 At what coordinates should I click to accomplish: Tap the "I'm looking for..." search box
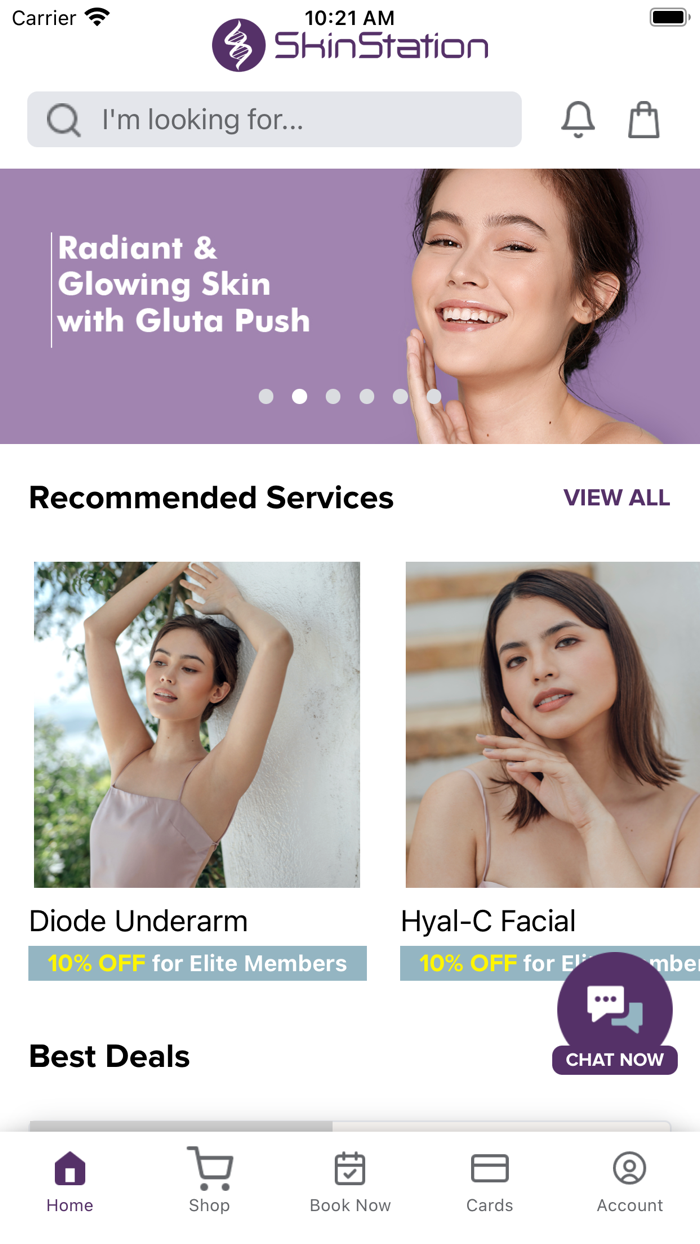click(274, 120)
